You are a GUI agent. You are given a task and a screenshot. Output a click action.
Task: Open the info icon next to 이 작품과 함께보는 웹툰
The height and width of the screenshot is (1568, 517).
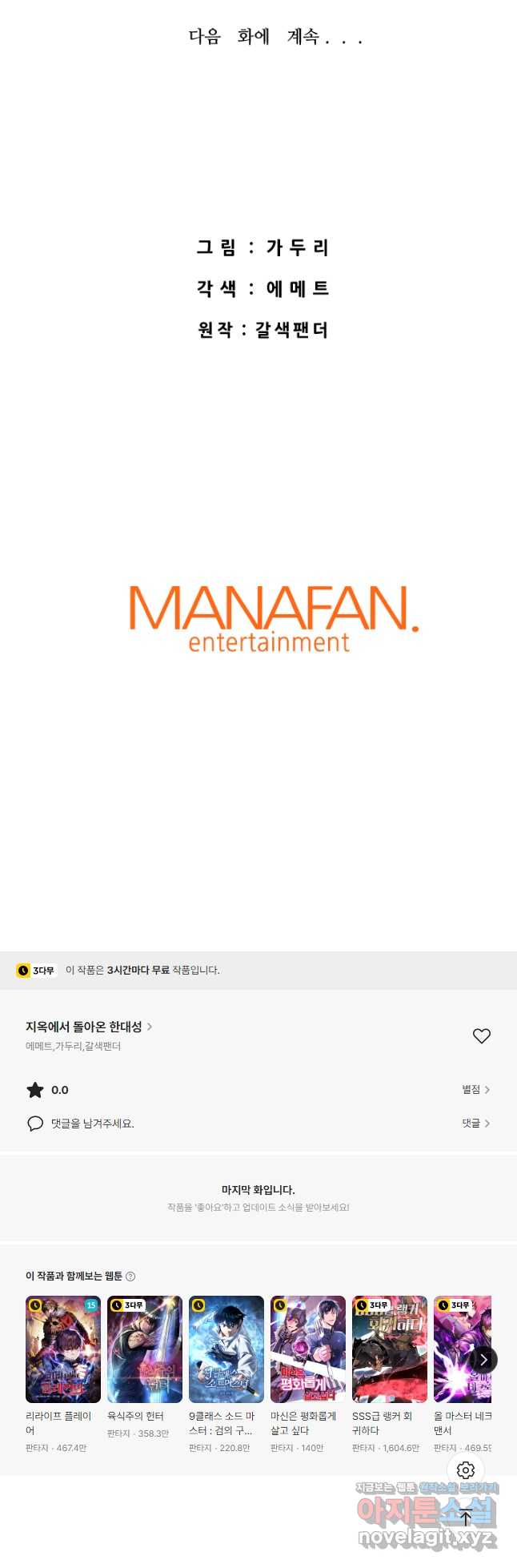coord(130,1277)
